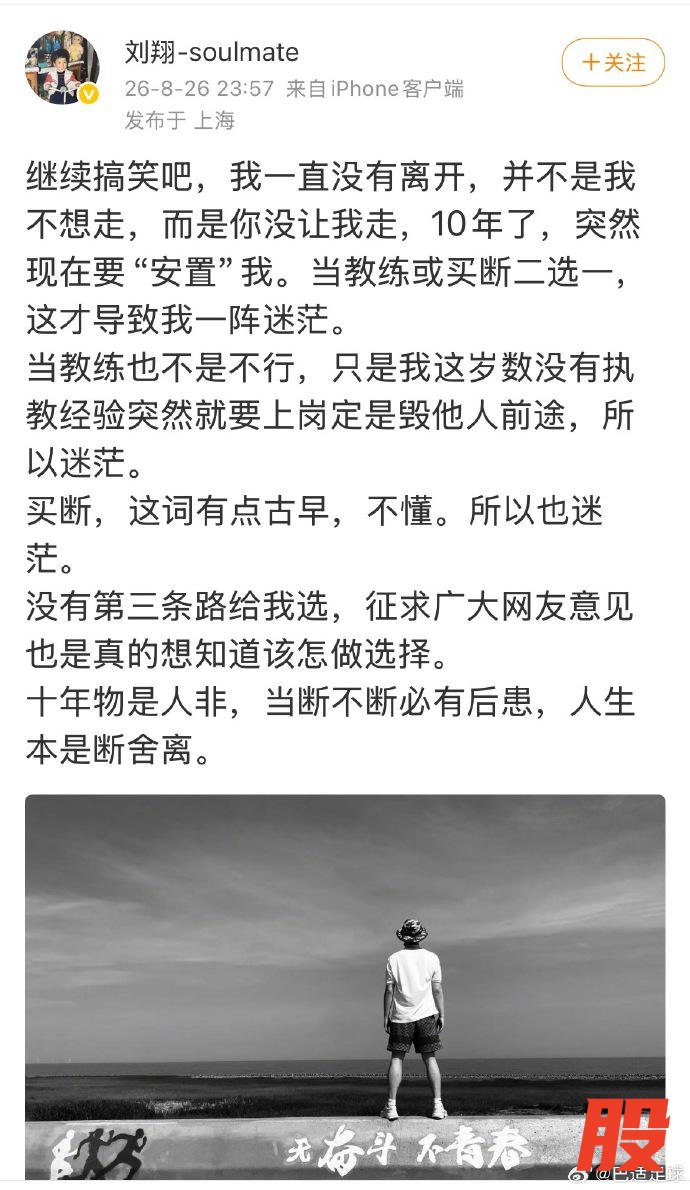Open the 刘翔-soulmate username link
This screenshot has width=690, height=1190.
[x=211, y=52]
